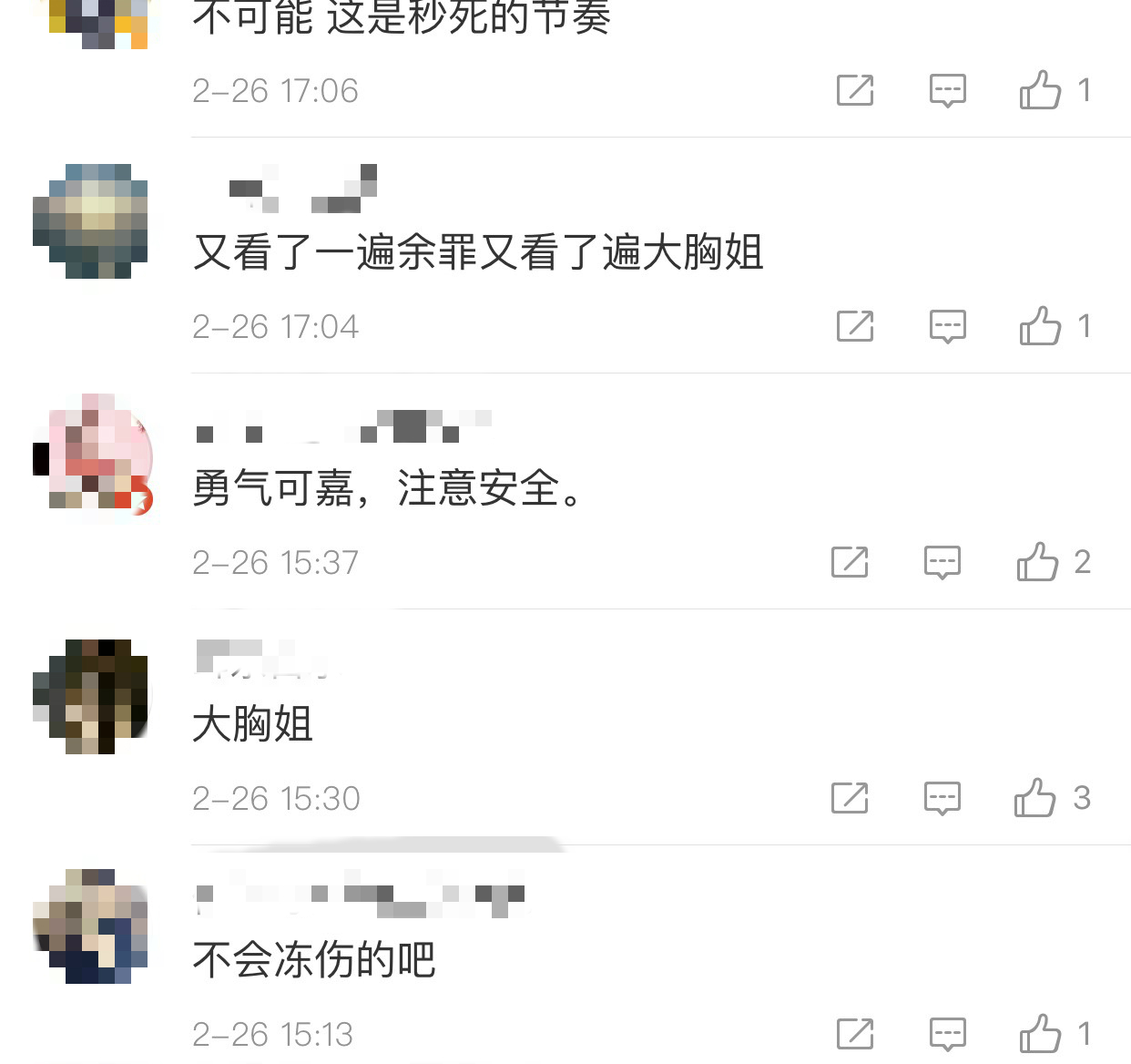Screen dimensions: 1131x1064
Task: Like the comment '勇气可嘉,注意安全。'
Action: pyautogui.click(x=1037, y=562)
